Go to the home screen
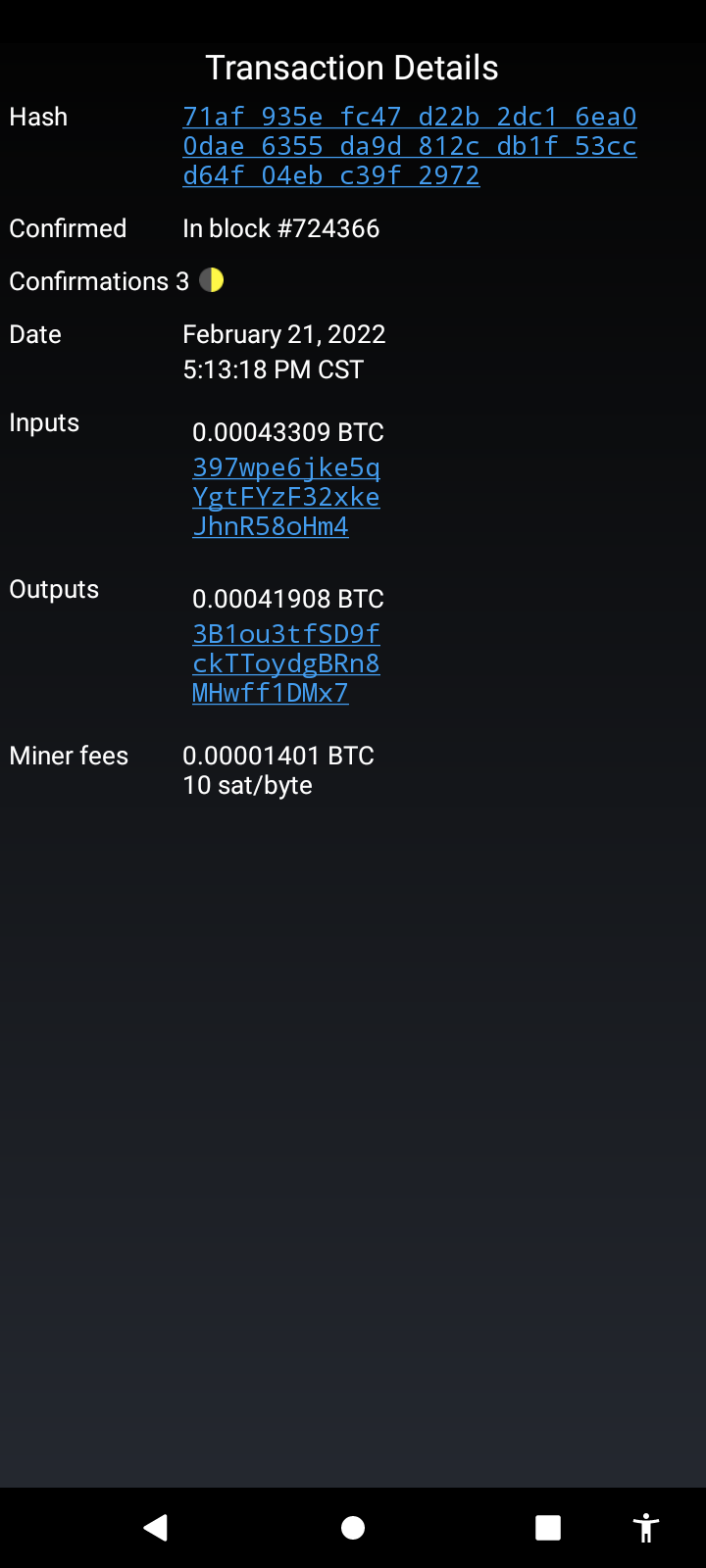The height and width of the screenshot is (1568, 706). tap(353, 1528)
